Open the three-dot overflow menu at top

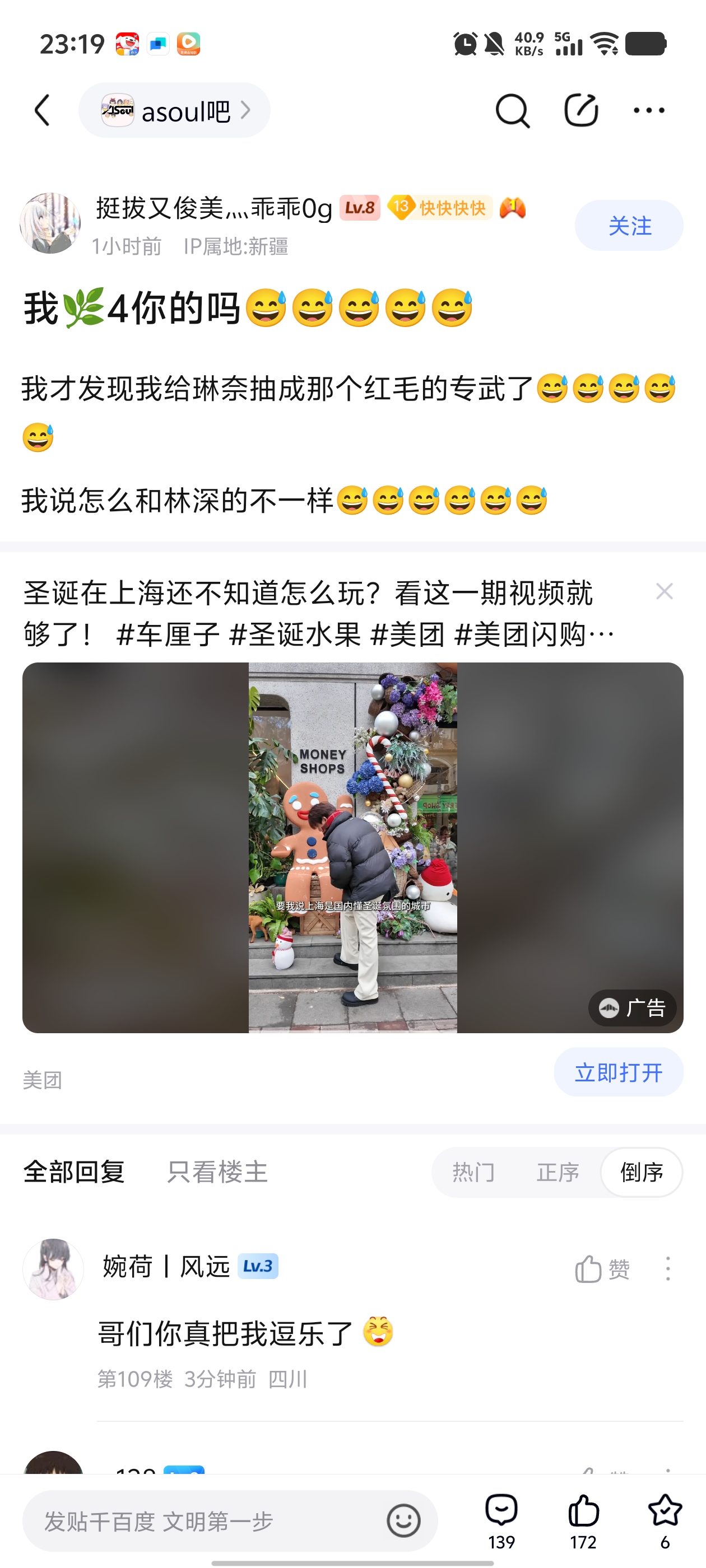tap(649, 110)
